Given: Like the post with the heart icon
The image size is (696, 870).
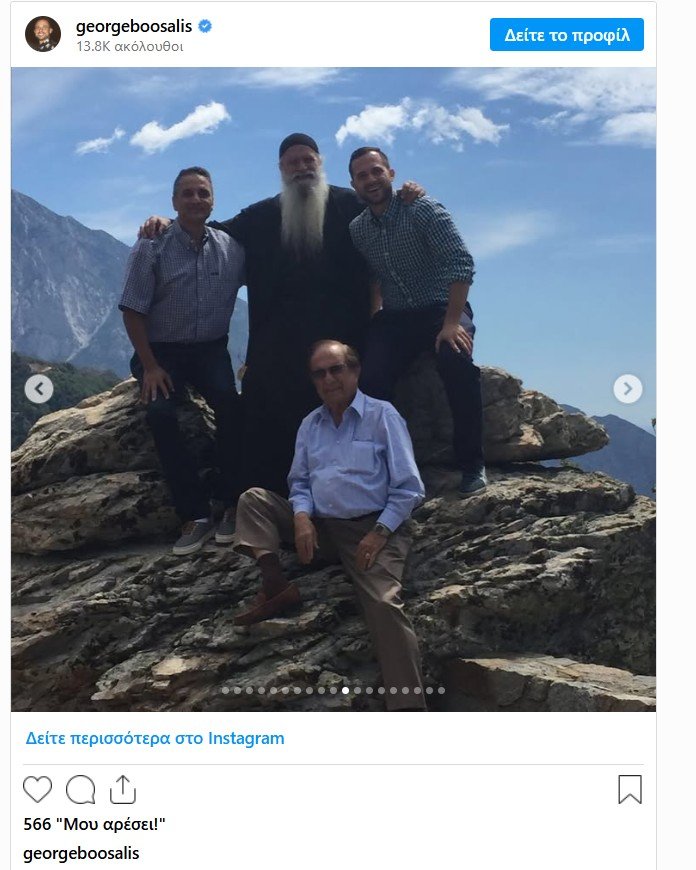Looking at the screenshot, I should click(37, 790).
